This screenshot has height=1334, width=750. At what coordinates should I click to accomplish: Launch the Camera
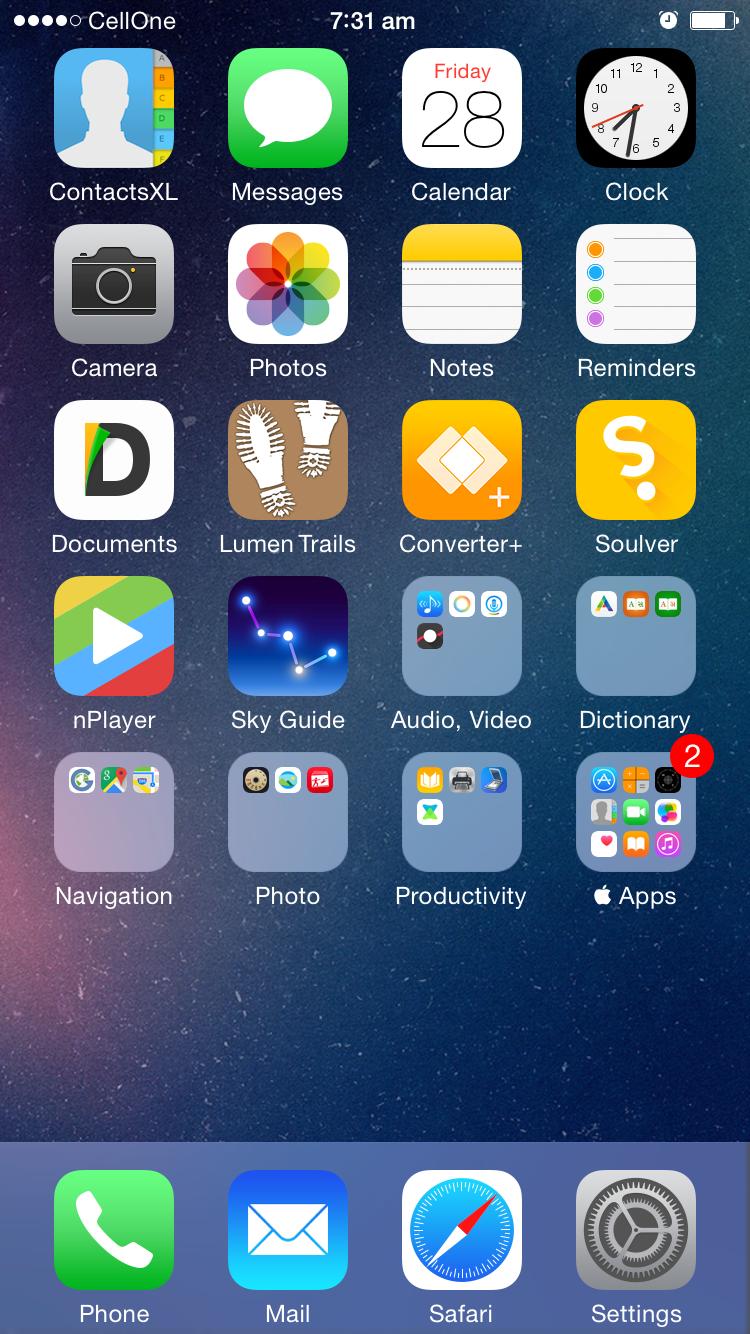coord(114,284)
